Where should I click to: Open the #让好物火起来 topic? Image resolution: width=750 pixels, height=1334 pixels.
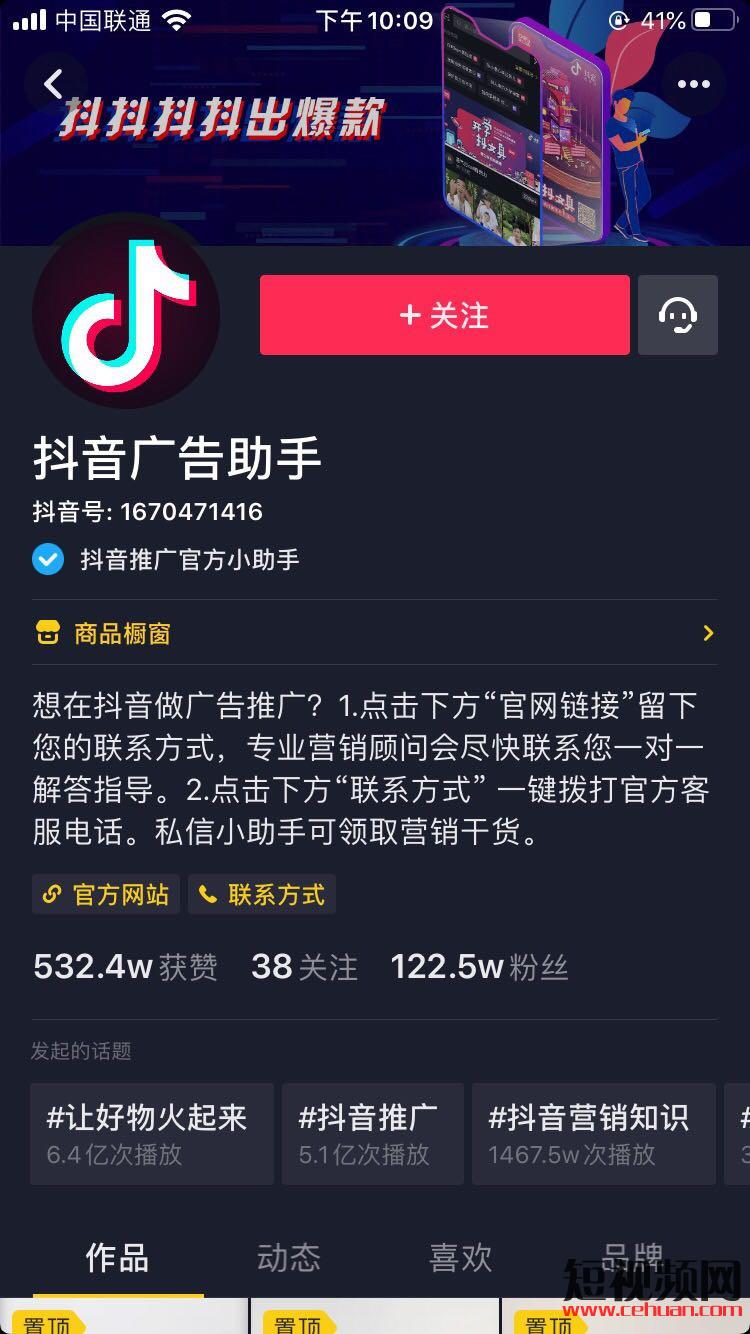[x=151, y=1134]
